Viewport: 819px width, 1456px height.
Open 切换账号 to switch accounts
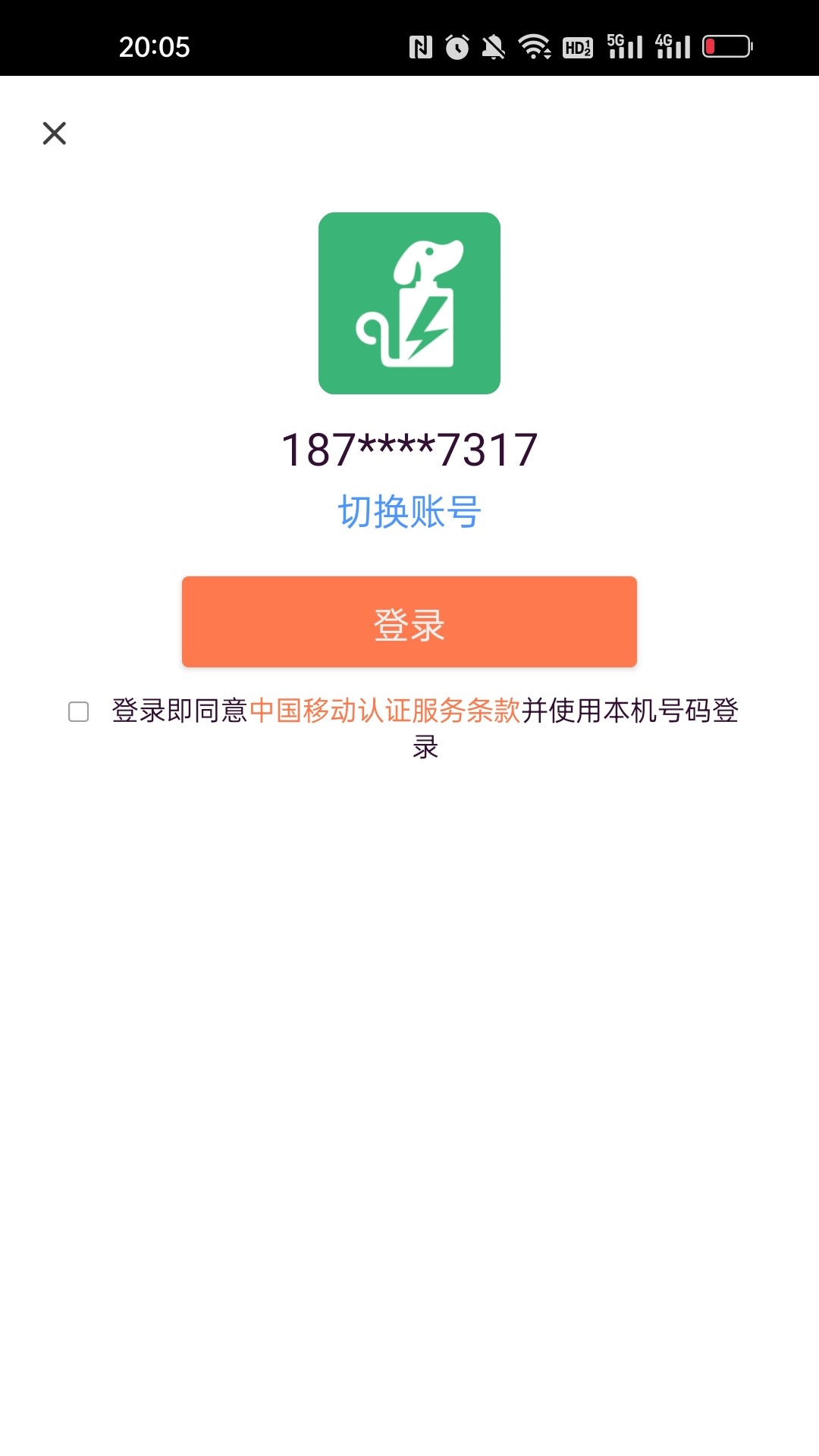[x=409, y=510]
